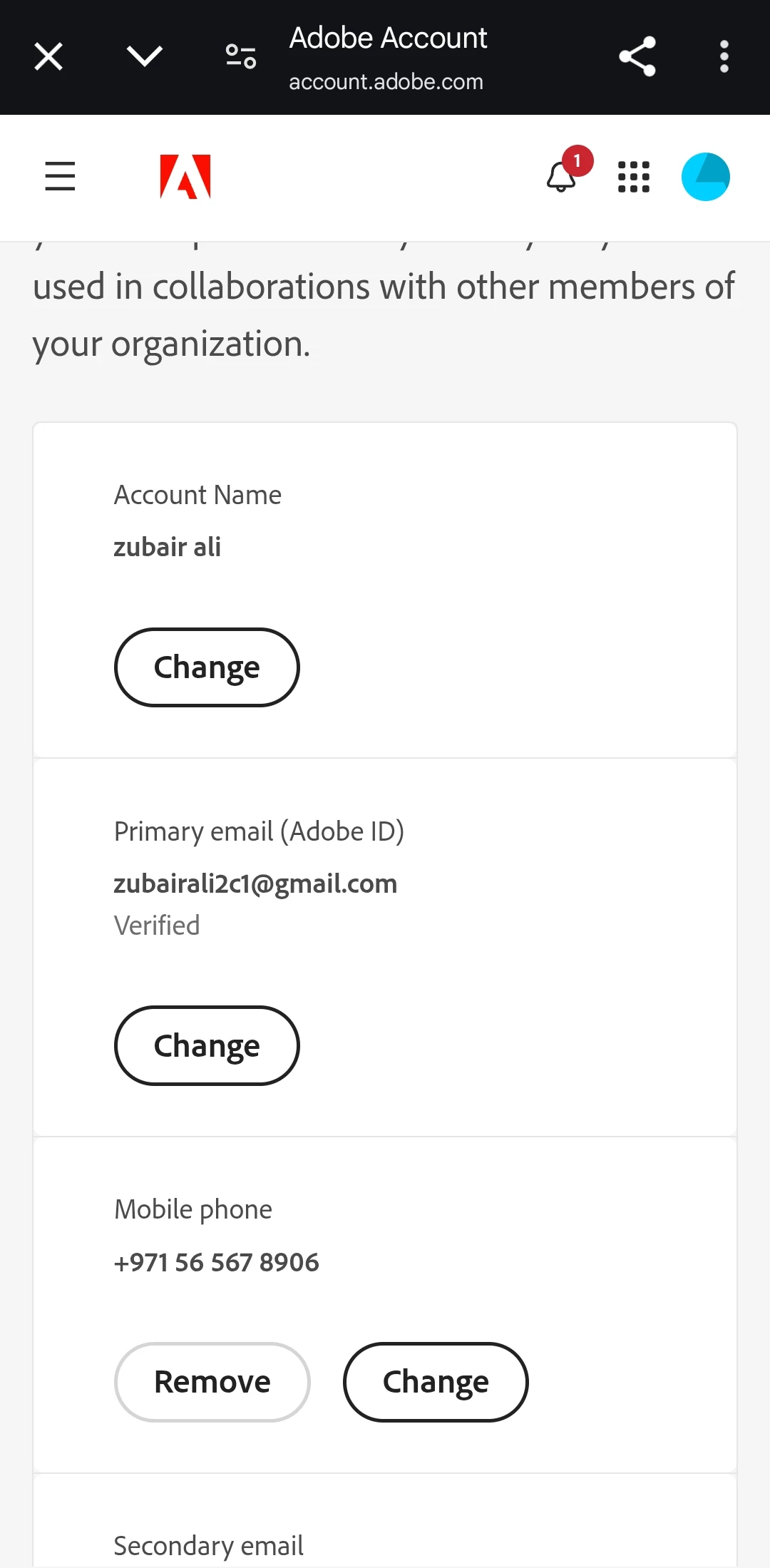
Task: Minimize the browser with the down chevron
Action: [144, 56]
